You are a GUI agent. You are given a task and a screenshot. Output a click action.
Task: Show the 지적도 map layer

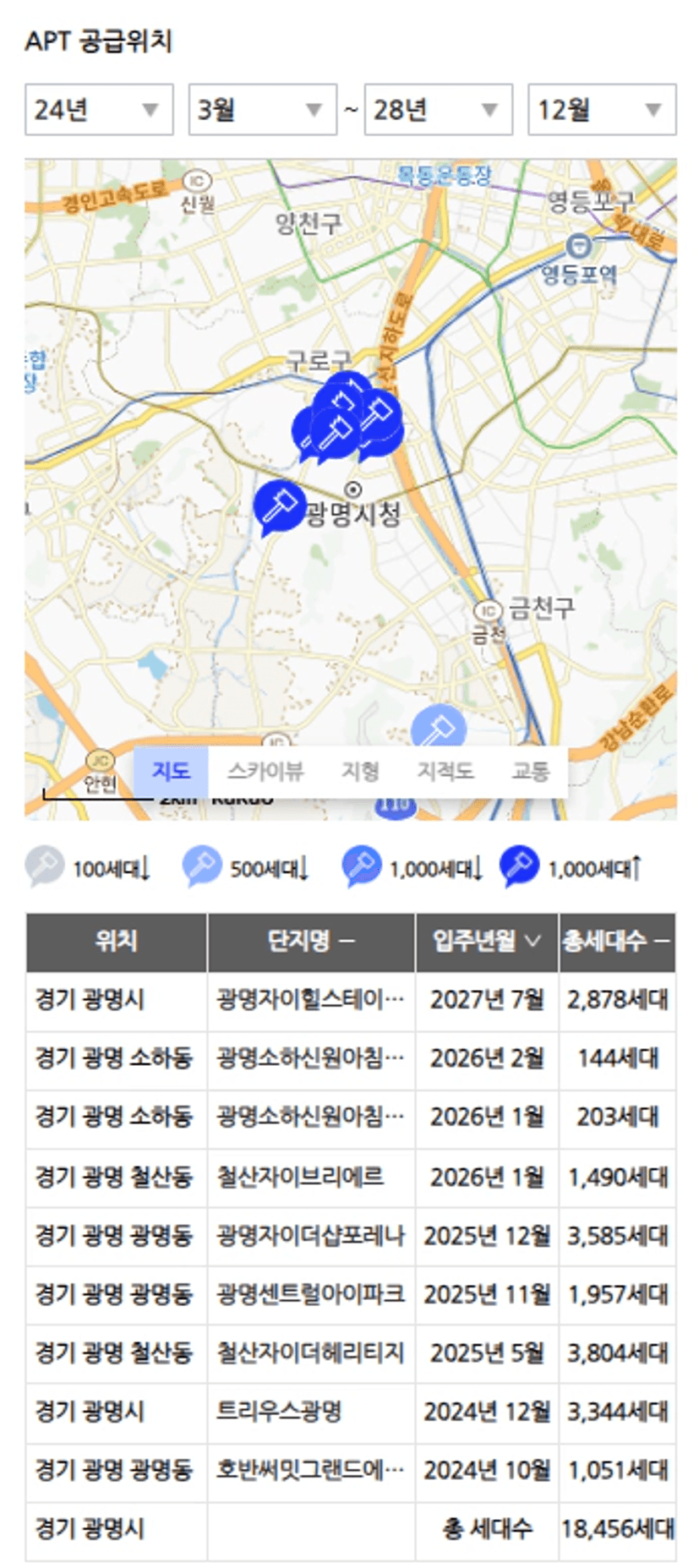pos(445,771)
